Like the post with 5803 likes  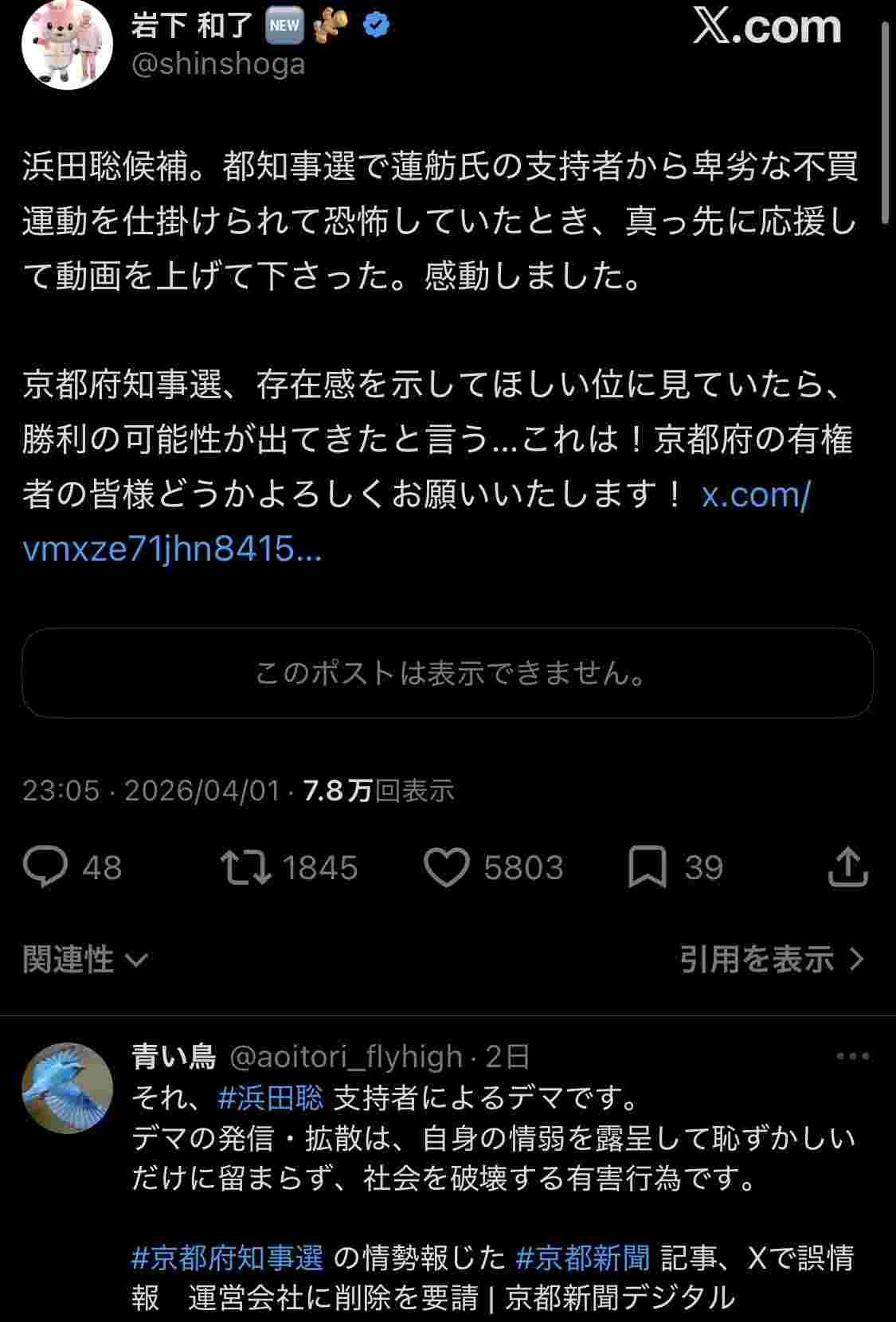pos(446,867)
